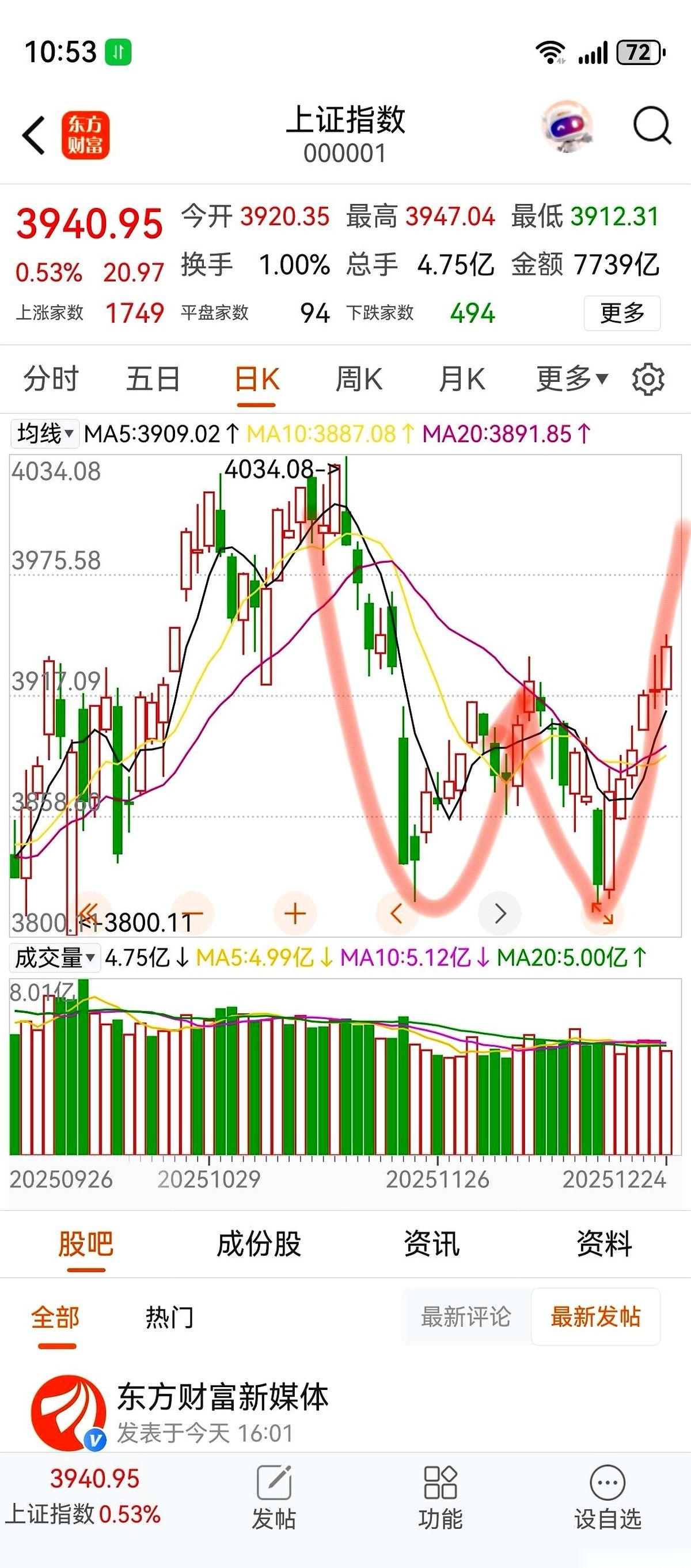This screenshot has width=691, height=1568.
Task: Expand chart to fullscreen
Action: tap(602, 914)
